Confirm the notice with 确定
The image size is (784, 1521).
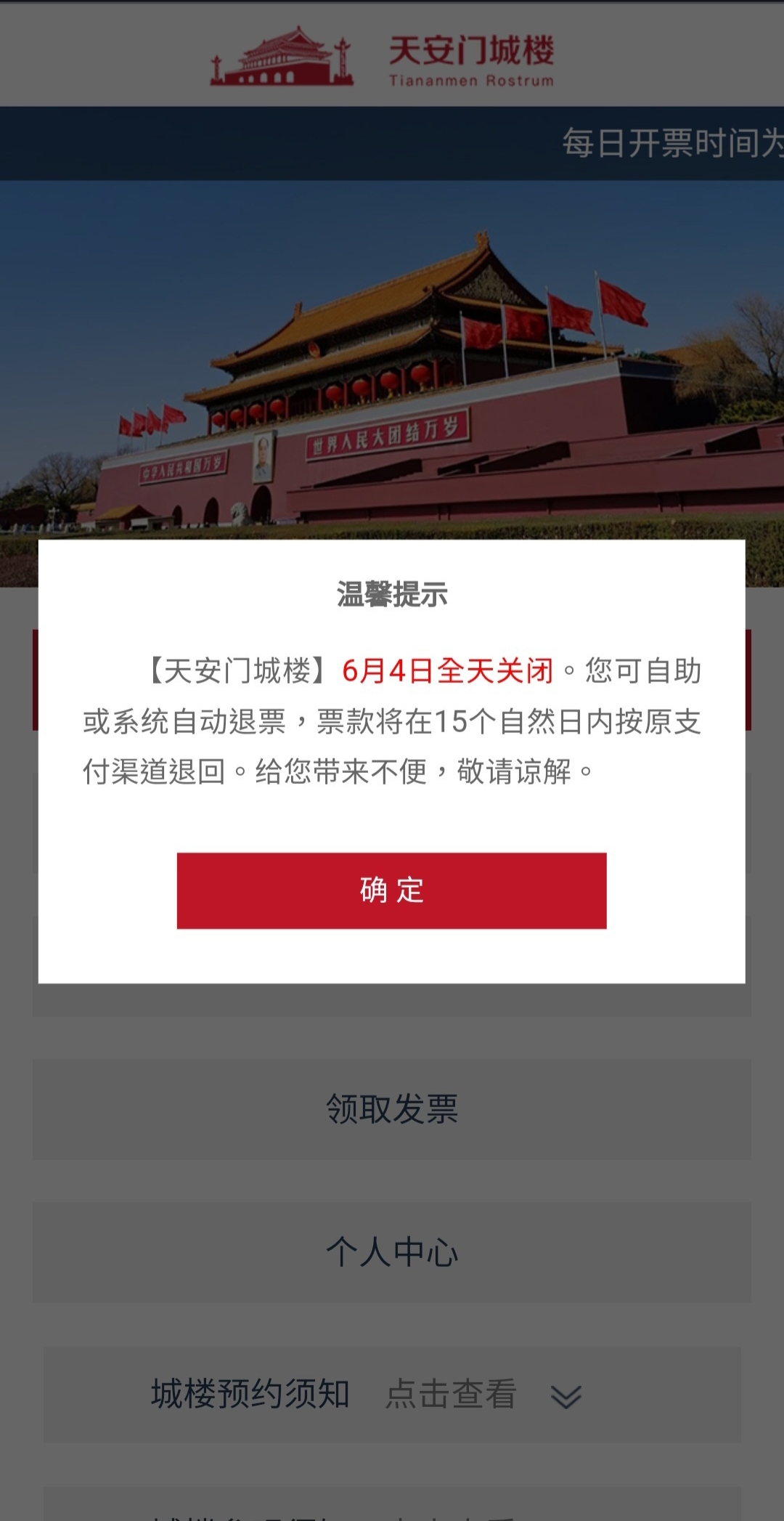click(x=391, y=891)
